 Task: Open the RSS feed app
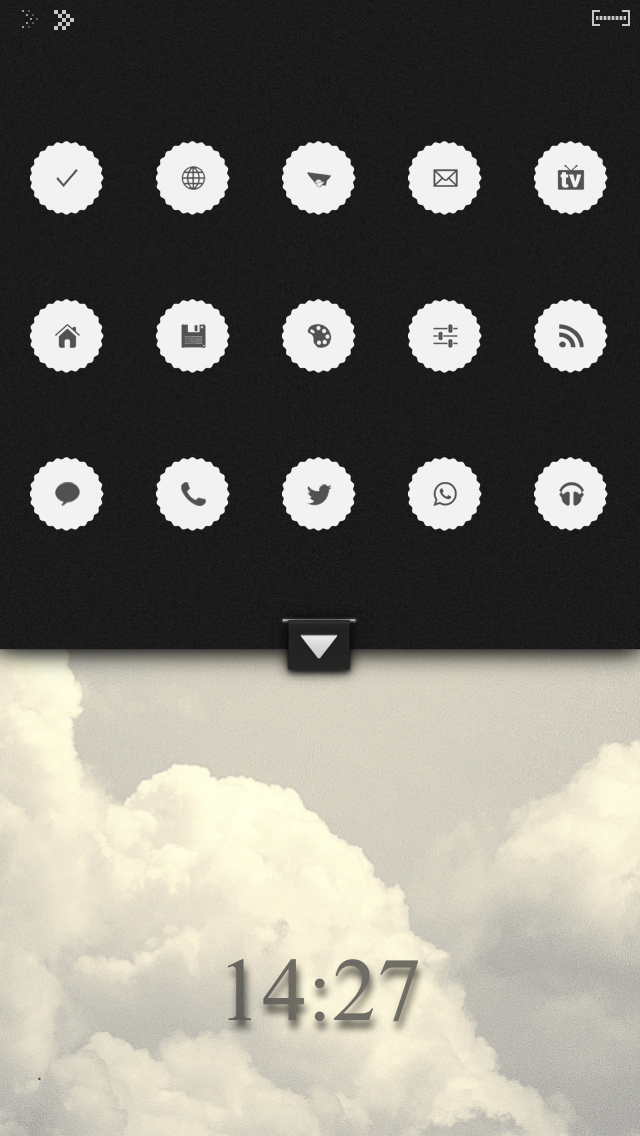click(x=571, y=336)
